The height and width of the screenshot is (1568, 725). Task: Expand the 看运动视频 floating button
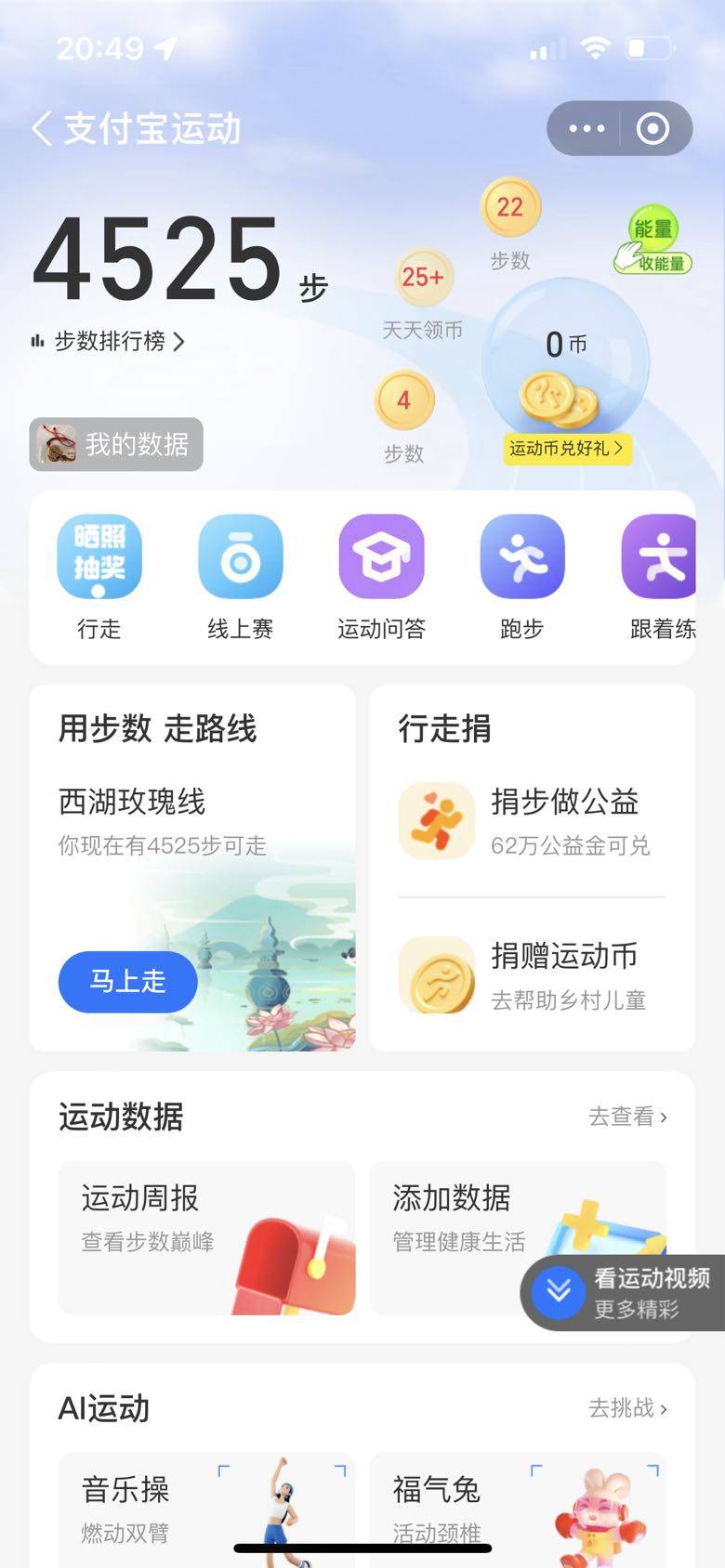pyautogui.click(x=621, y=1292)
